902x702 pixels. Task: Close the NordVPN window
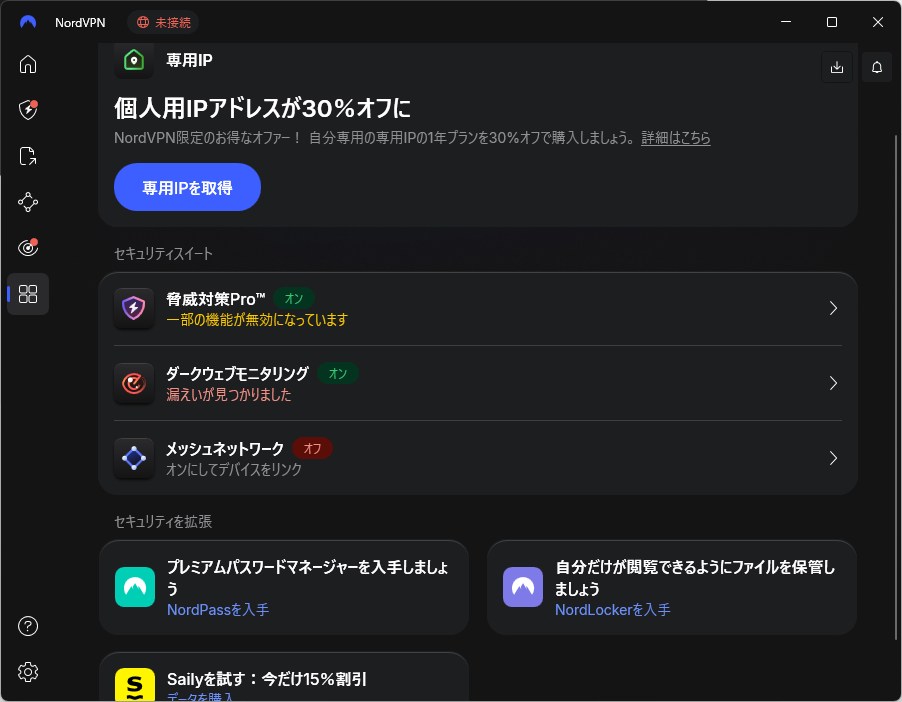[878, 22]
